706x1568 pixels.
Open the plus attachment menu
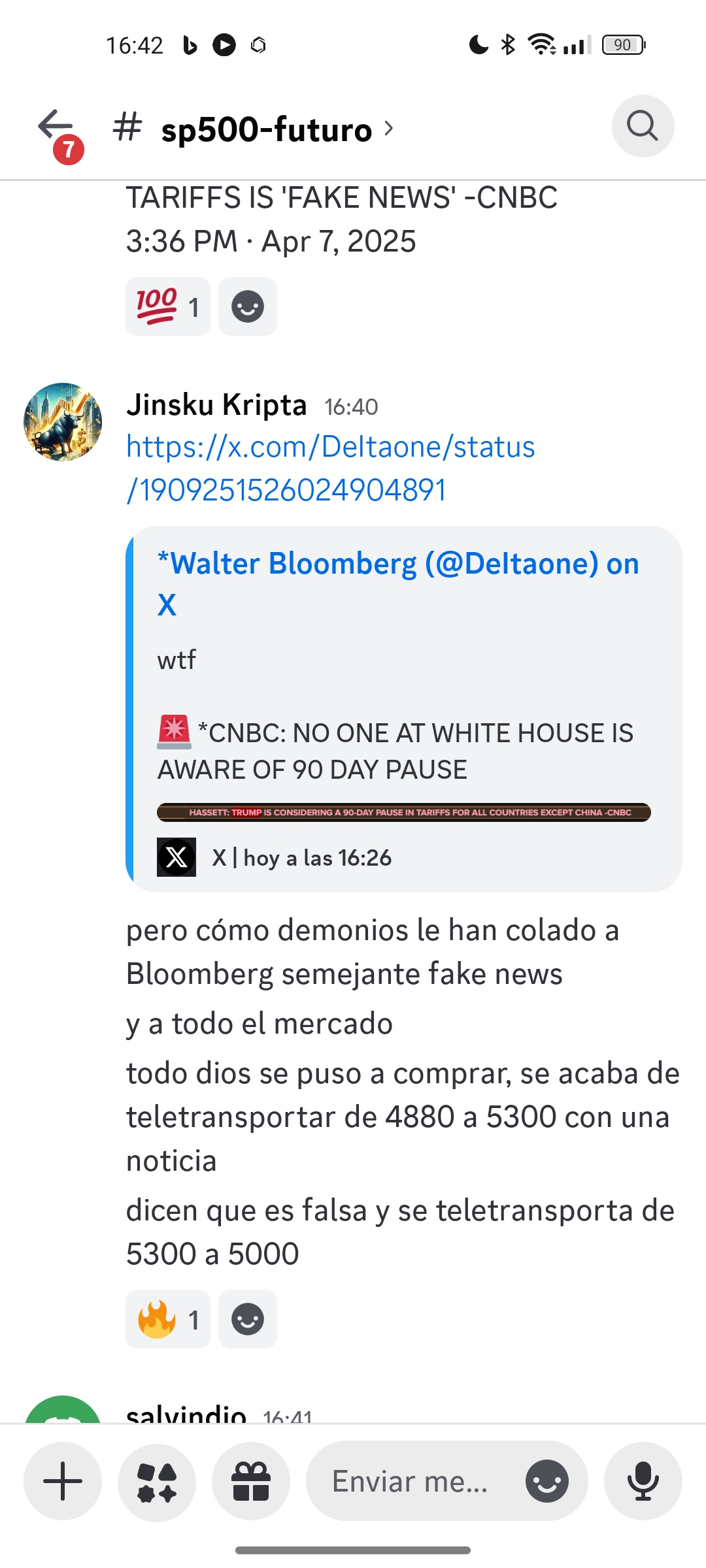[x=63, y=1481]
